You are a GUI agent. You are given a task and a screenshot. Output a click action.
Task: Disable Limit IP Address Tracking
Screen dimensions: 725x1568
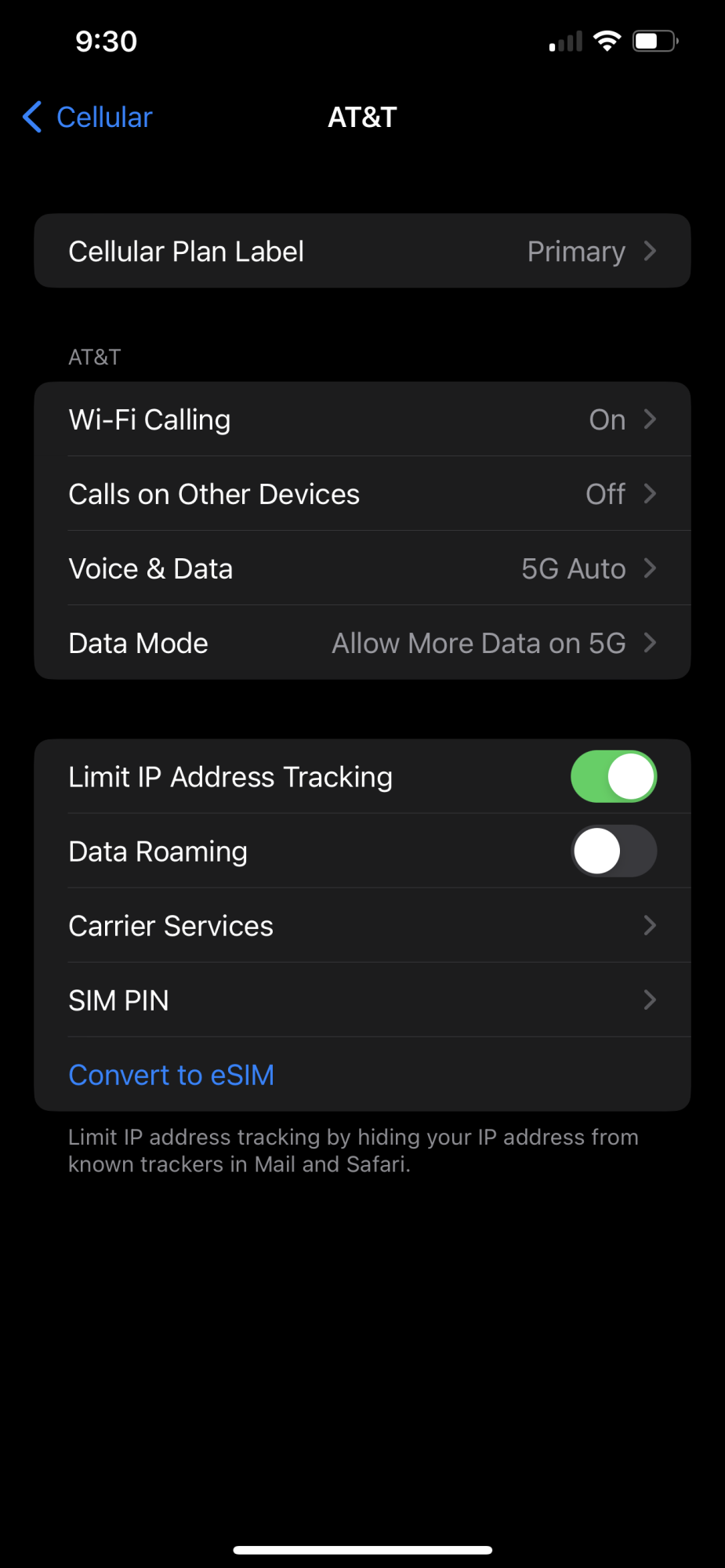pos(613,777)
